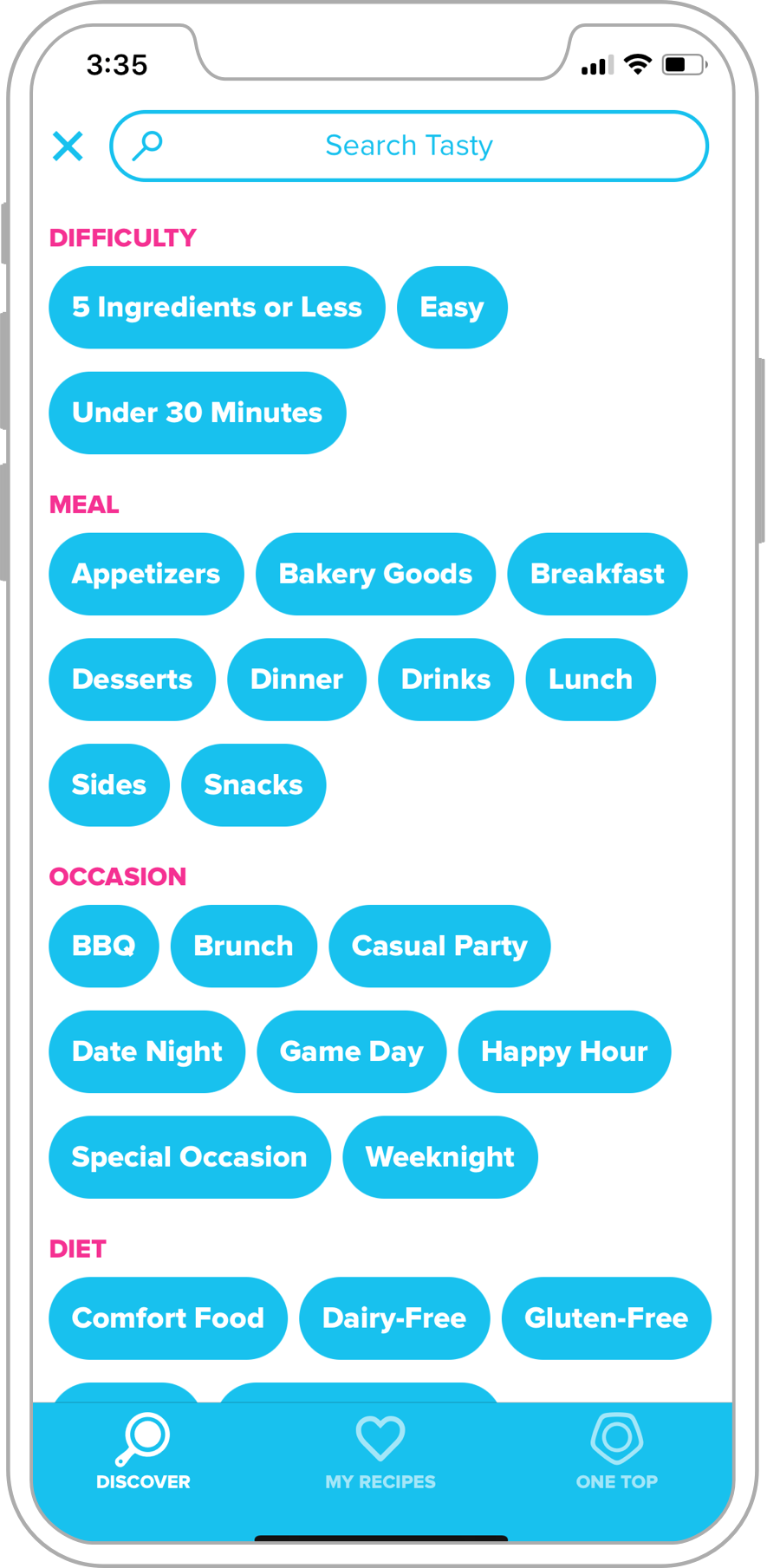Select the Comfort Food chip
Viewport: 767px width, 1568px height.
point(167,1318)
